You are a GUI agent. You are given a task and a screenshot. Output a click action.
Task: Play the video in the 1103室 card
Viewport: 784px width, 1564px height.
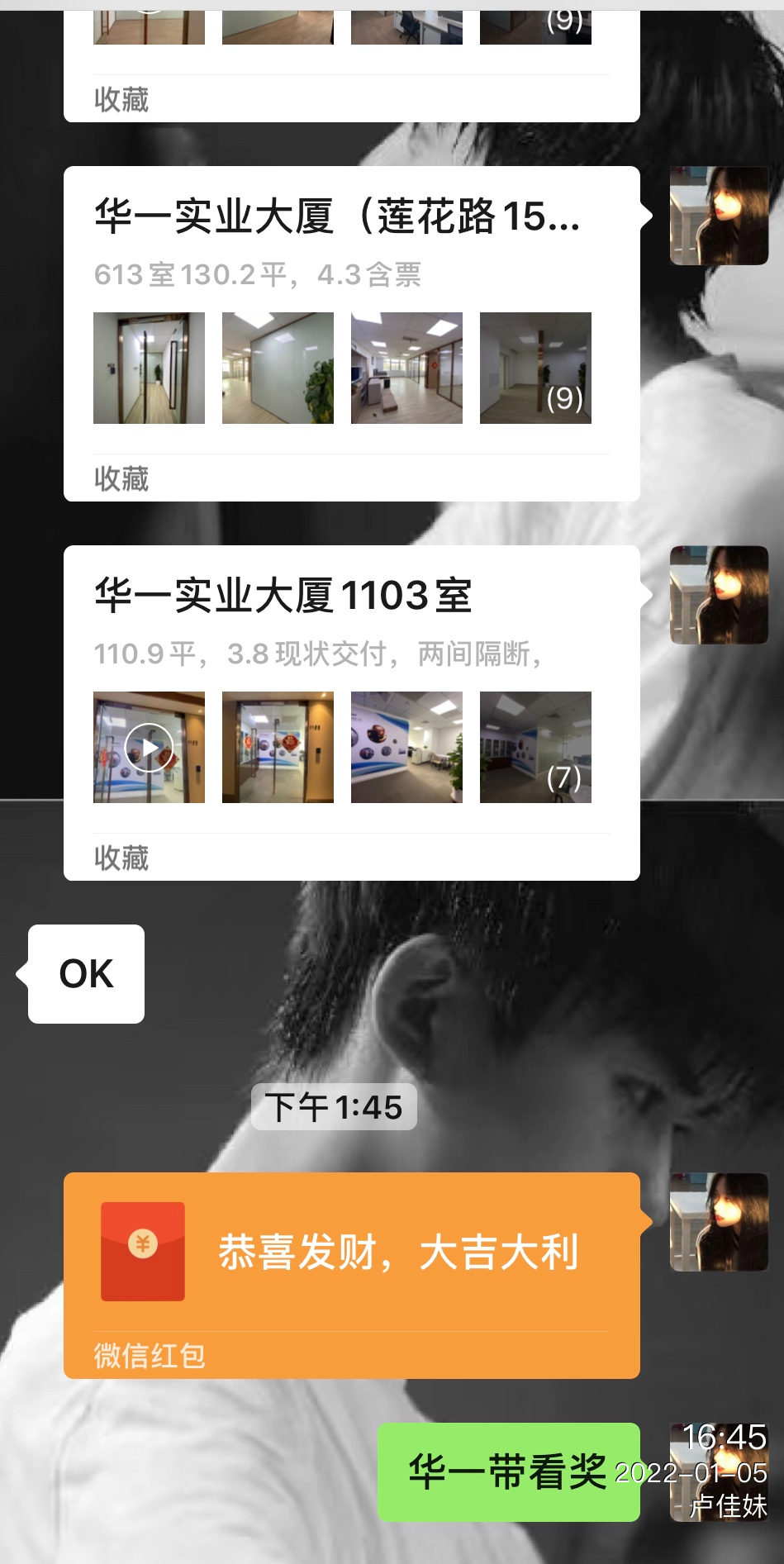pyautogui.click(x=149, y=747)
